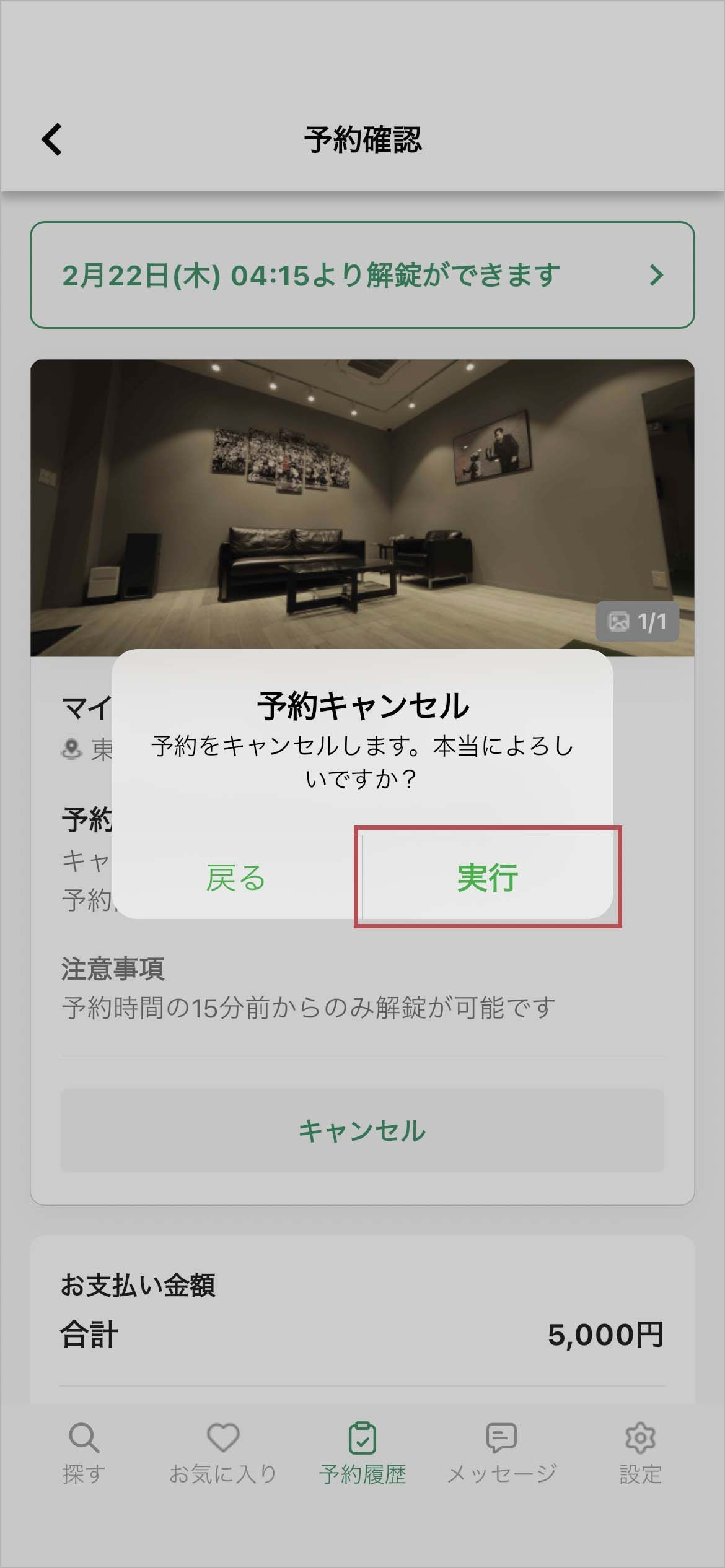Screen dimensions: 725x1568
Task: Tap 戻る to dismiss the dialog
Action: pos(236,877)
